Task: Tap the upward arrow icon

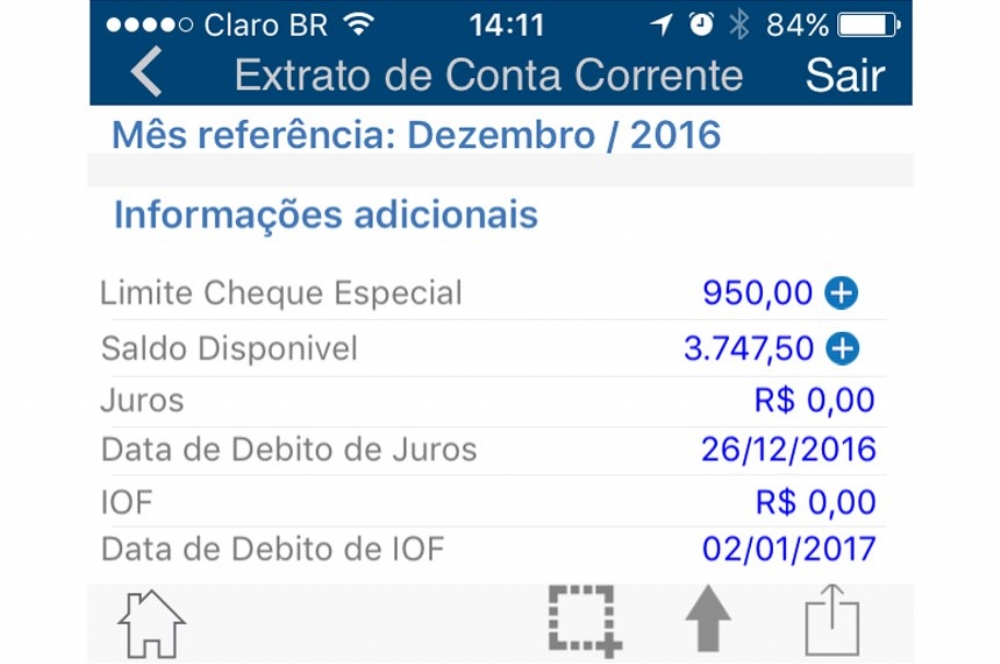Action: (x=708, y=622)
